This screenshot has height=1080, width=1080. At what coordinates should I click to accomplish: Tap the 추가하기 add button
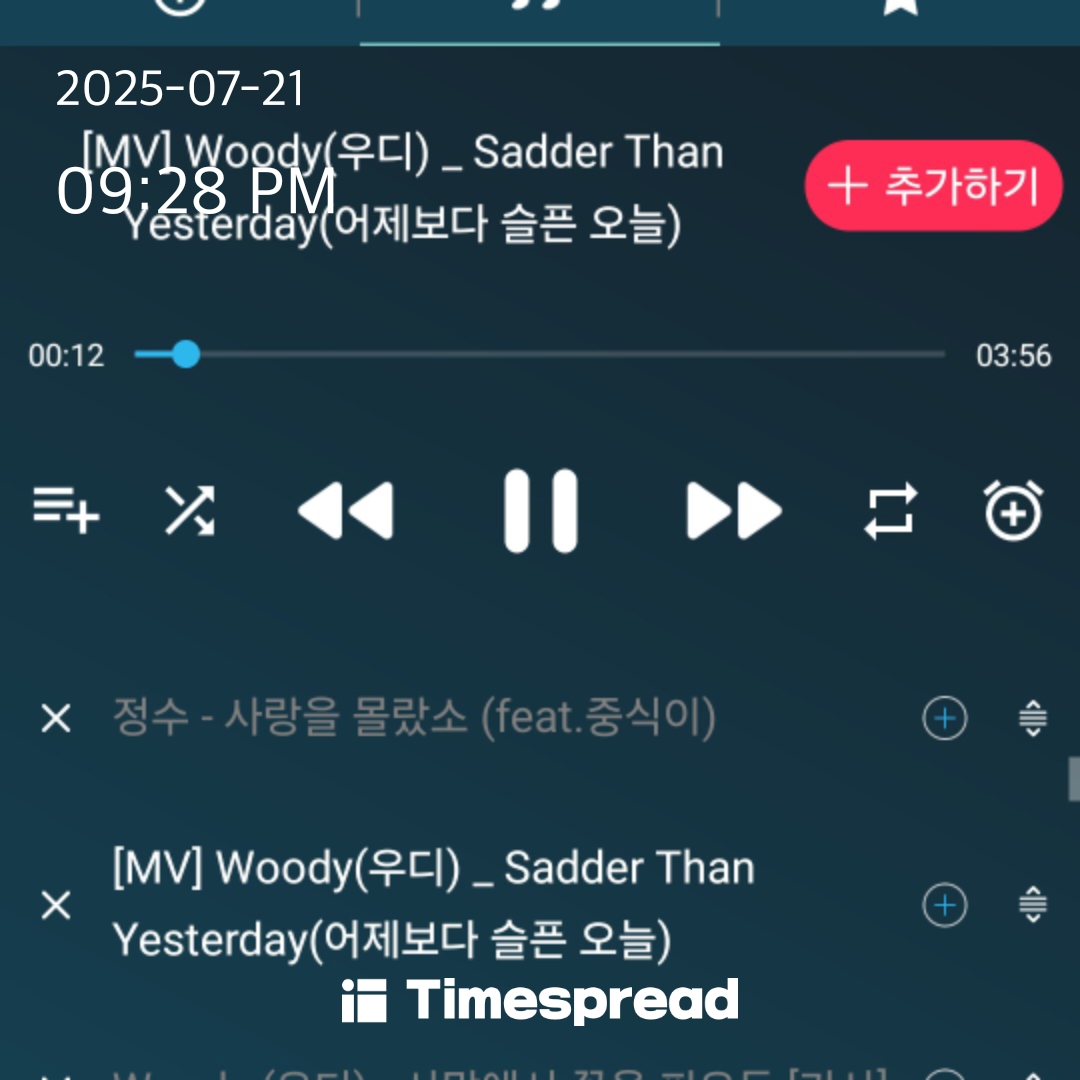[x=933, y=186]
